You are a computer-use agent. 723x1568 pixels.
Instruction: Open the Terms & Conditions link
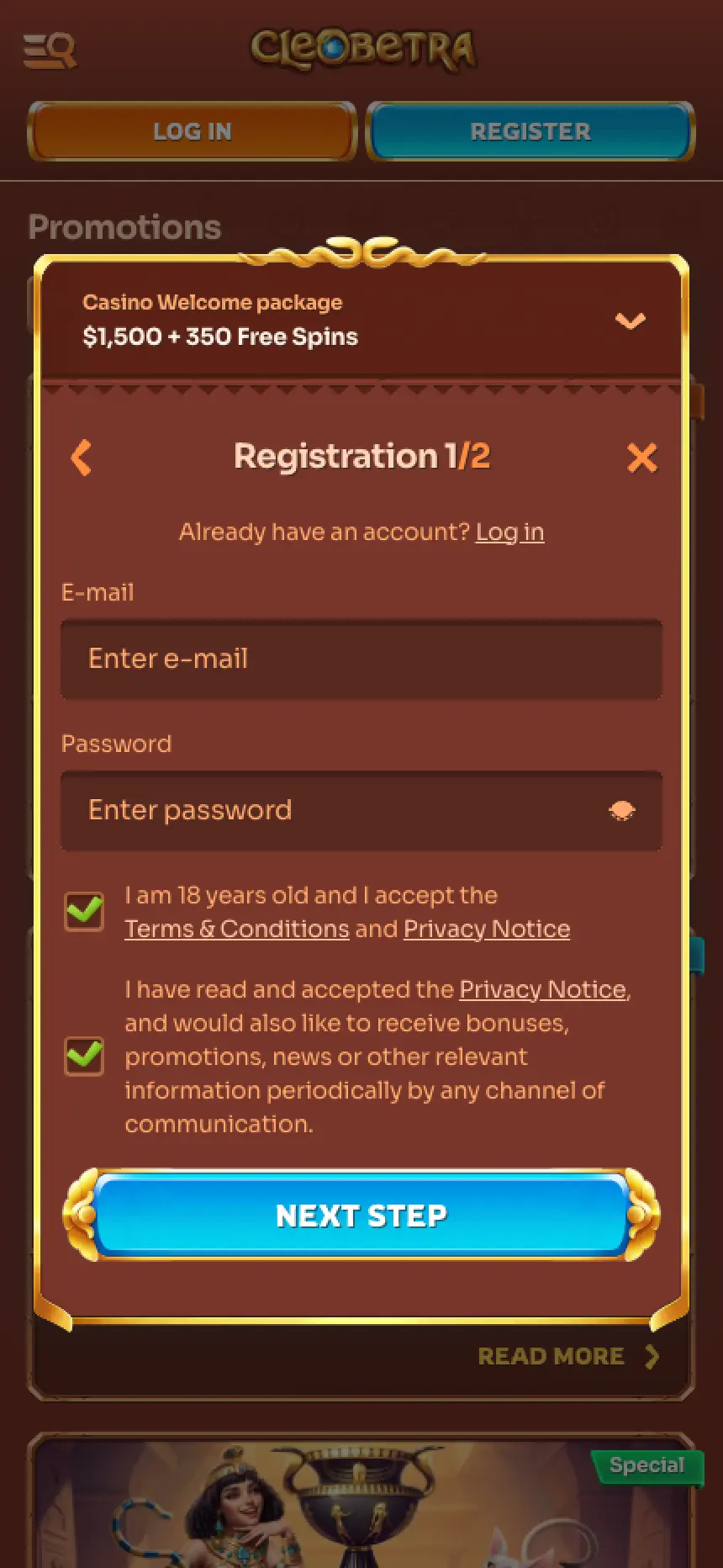[x=237, y=929]
